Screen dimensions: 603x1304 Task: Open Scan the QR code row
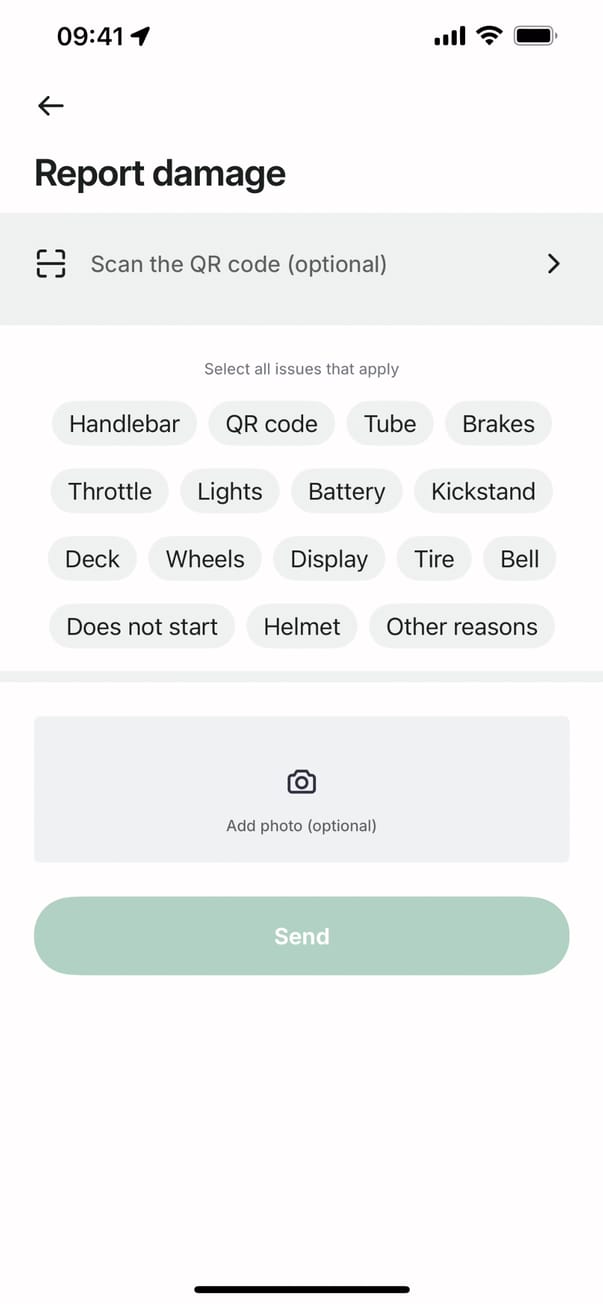point(301,265)
